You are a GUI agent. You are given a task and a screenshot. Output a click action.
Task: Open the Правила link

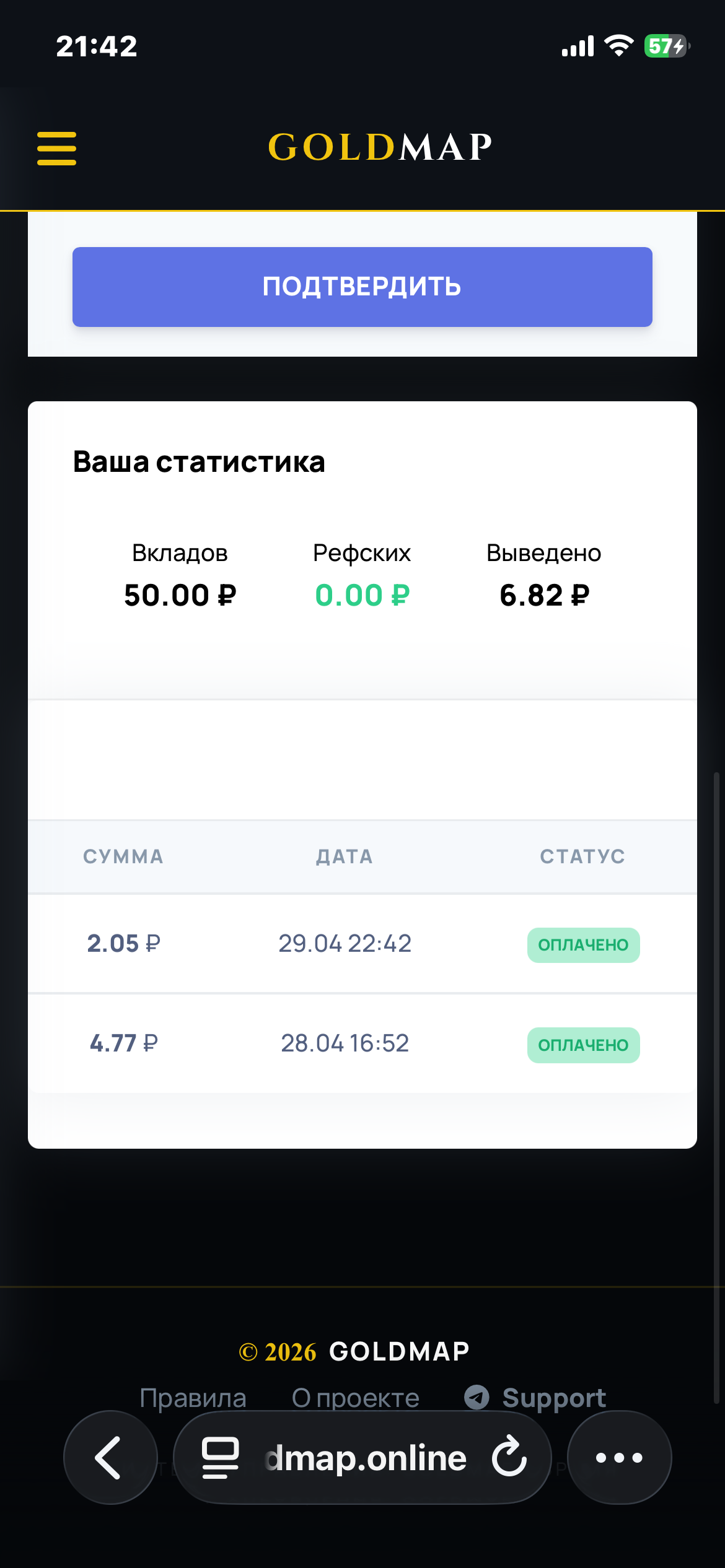click(x=193, y=1397)
